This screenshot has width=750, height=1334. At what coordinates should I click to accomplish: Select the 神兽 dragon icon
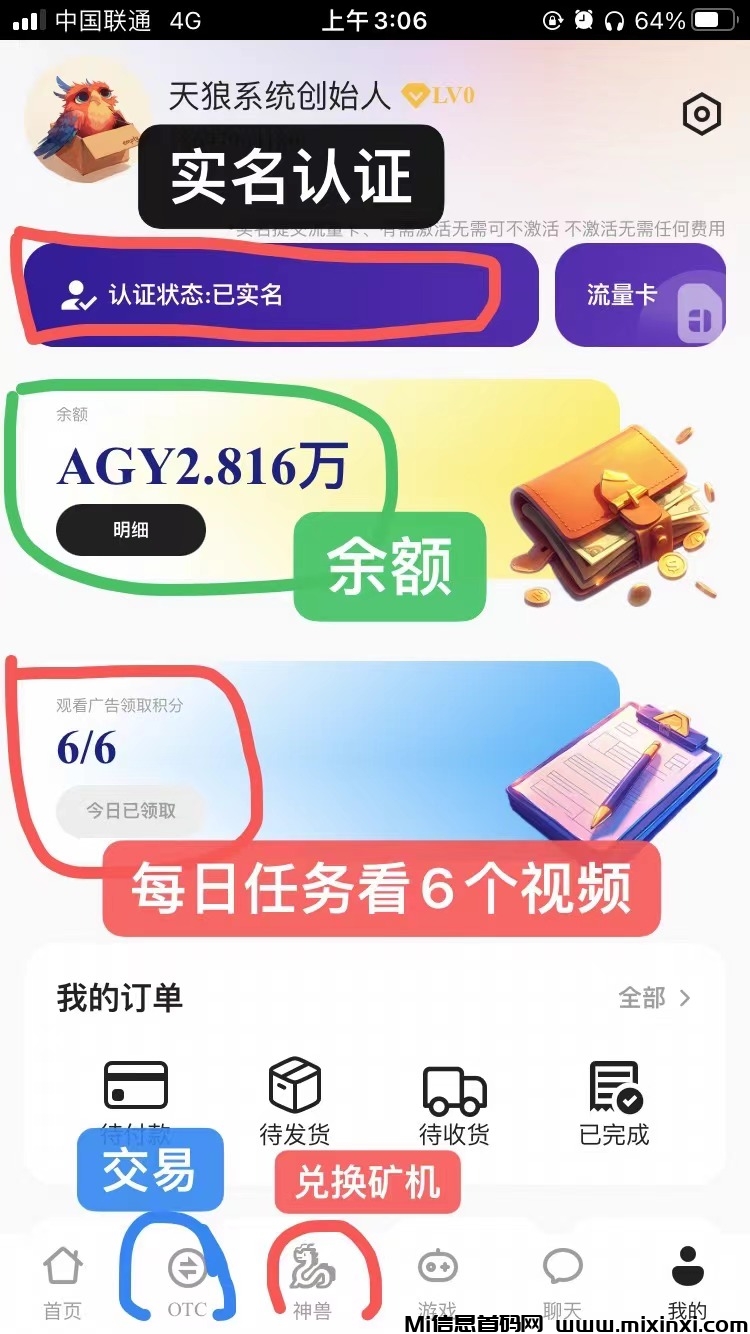coord(312,1270)
